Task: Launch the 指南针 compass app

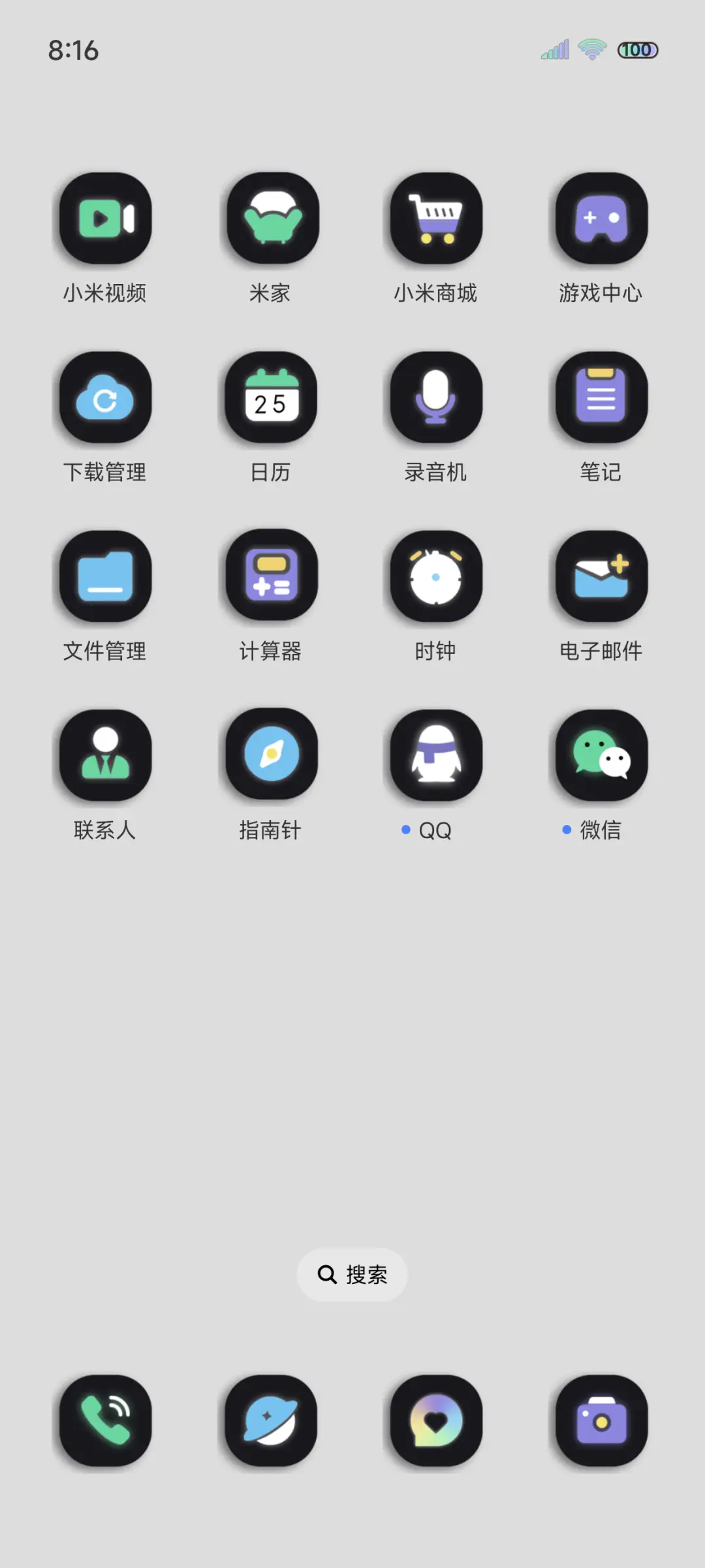Action: 270,756
